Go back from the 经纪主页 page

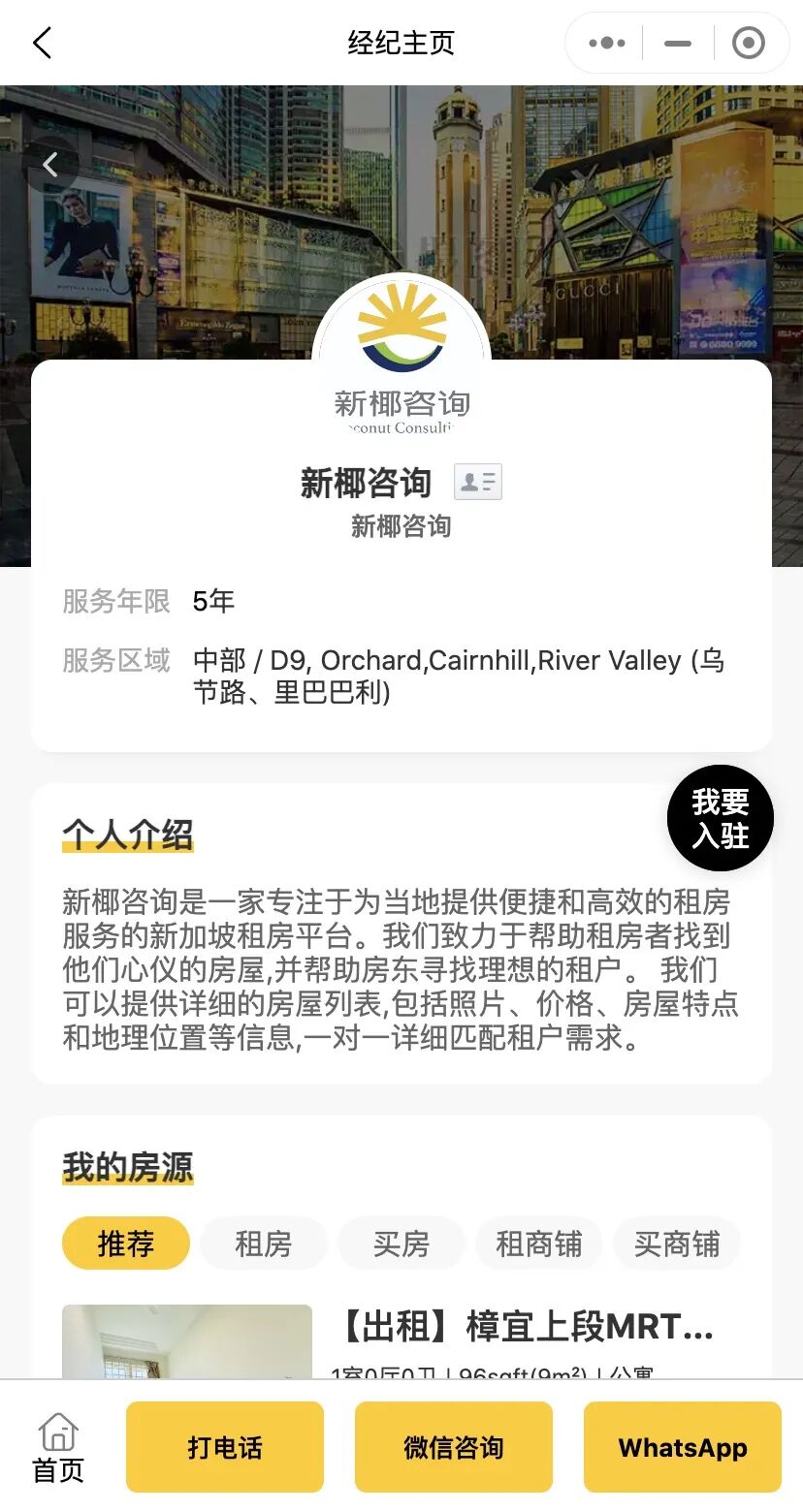[42, 43]
